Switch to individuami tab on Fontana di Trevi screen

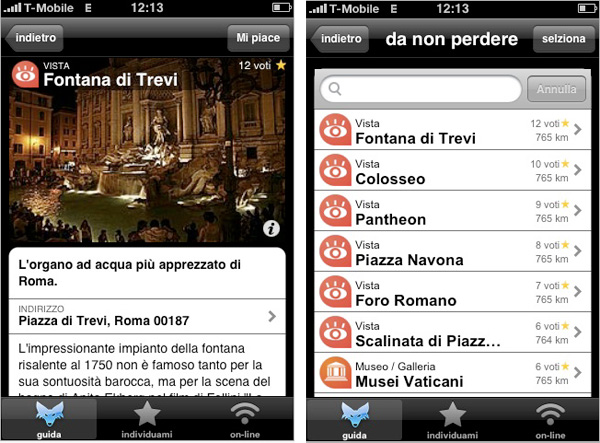point(146,419)
